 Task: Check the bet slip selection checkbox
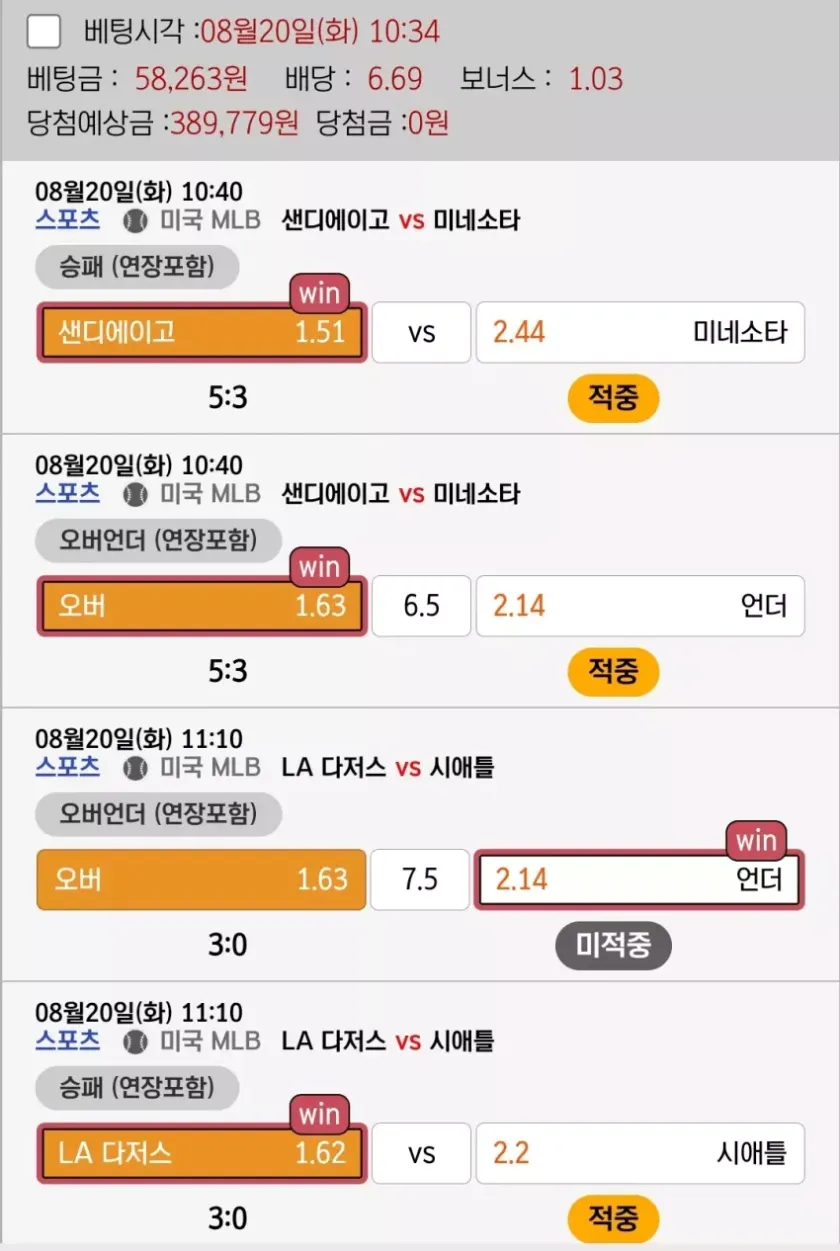pyautogui.click(x=44, y=31)
